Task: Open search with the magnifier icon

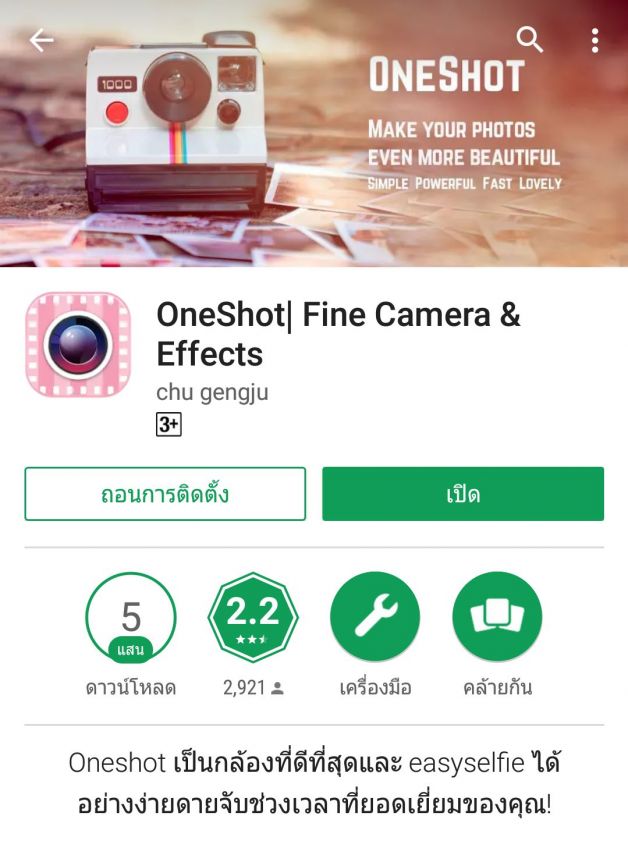Action: point(529,40)
